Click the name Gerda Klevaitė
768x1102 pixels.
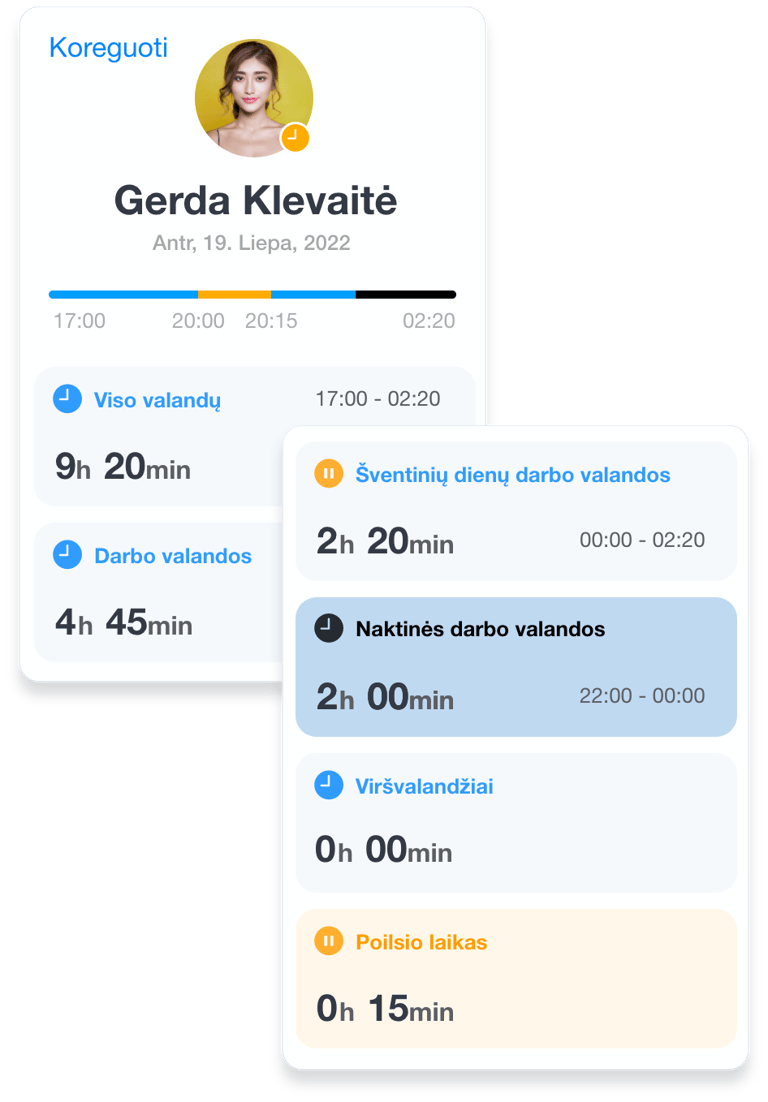[x=255, y=199]
